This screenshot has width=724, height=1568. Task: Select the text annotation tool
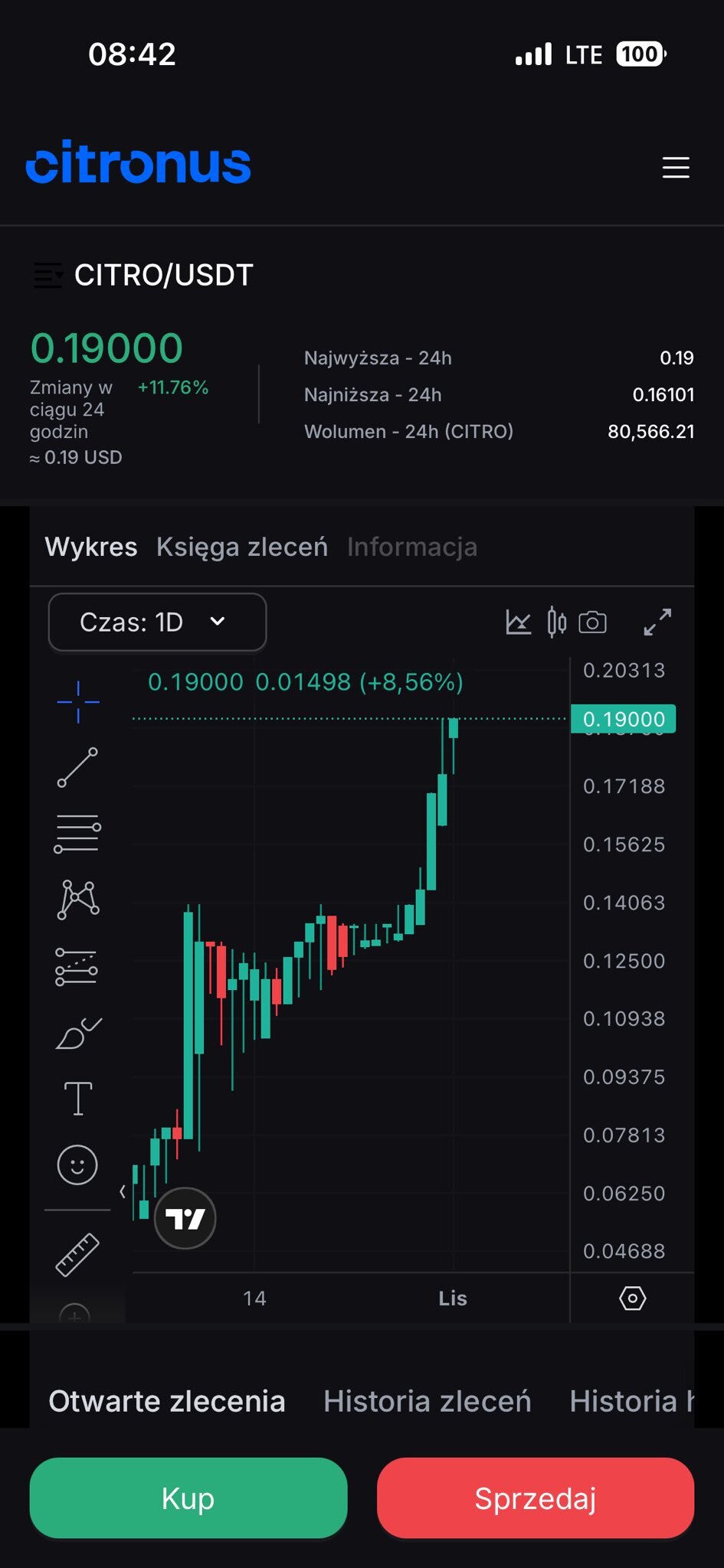coord(77,1099)
